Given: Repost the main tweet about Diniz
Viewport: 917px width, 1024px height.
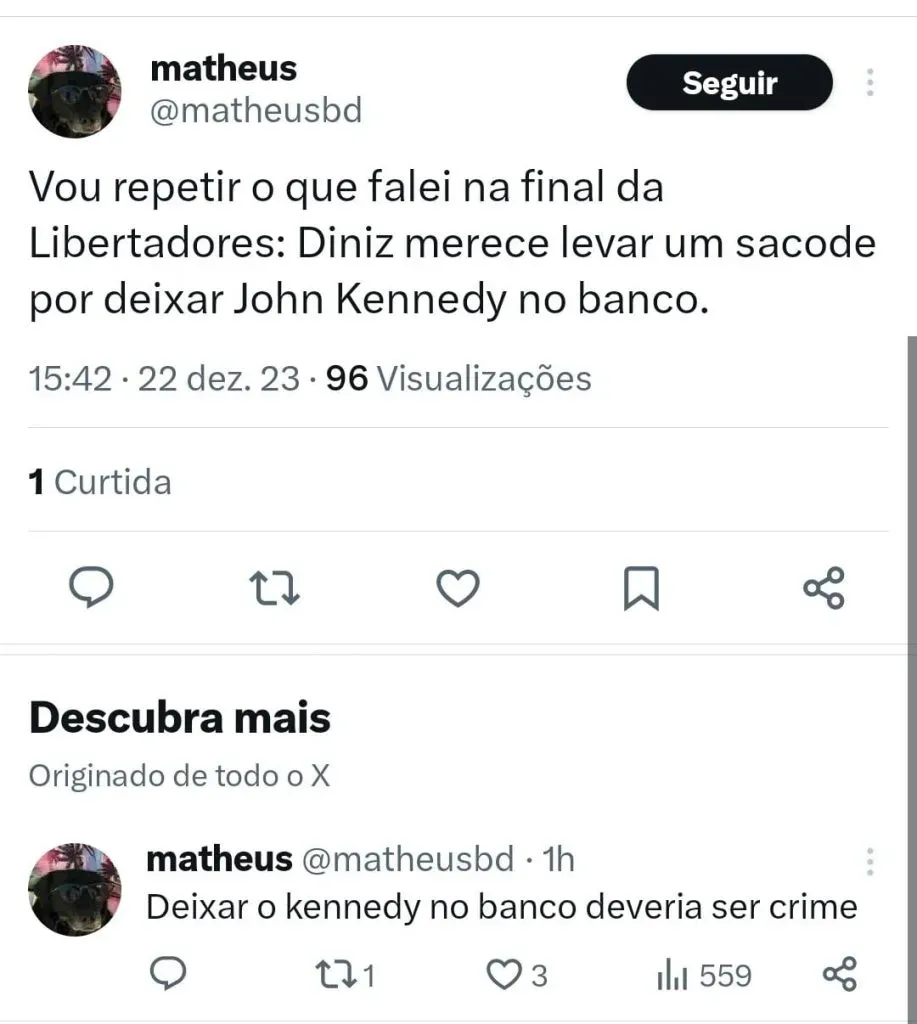Looking at the screenshot, I should click(x=275, y=588).
